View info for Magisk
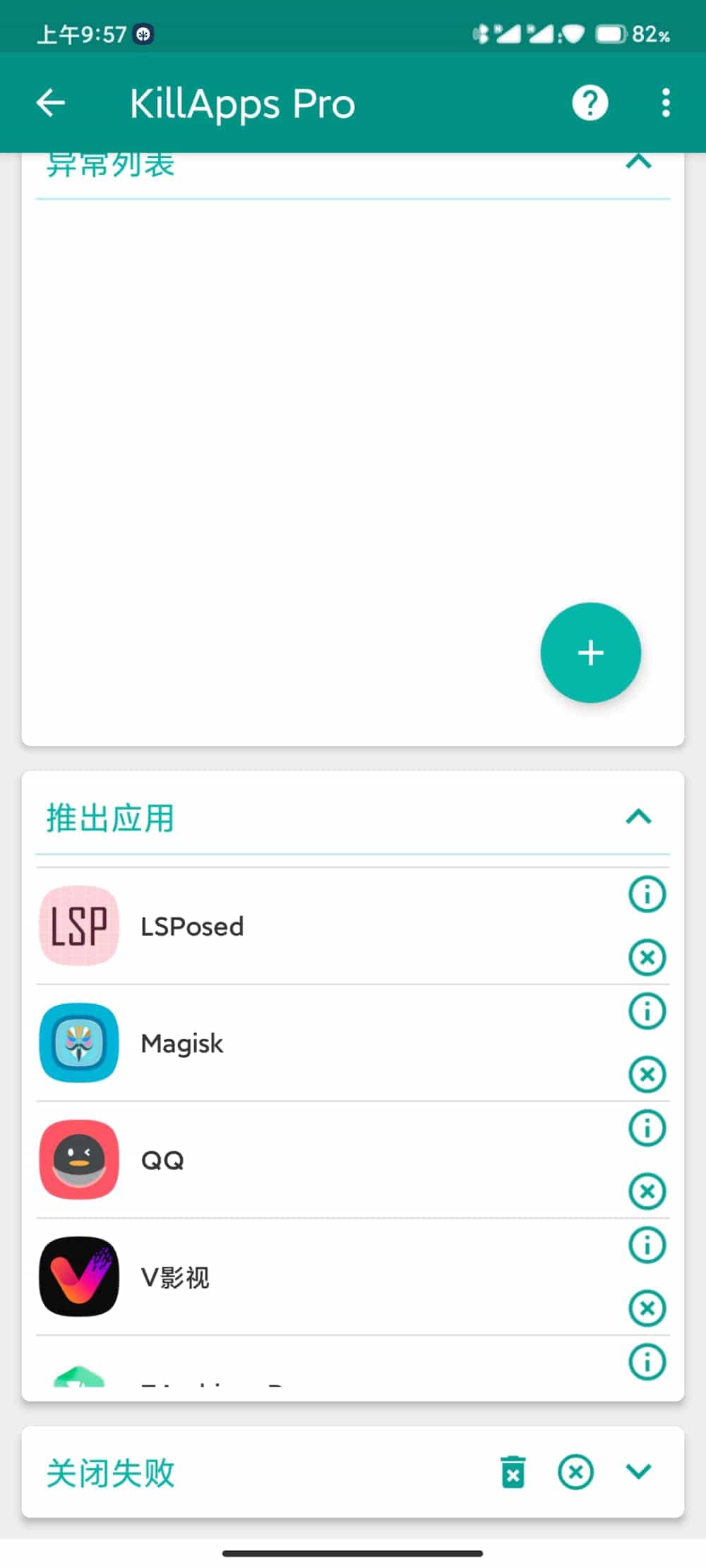The width and height of the screenshot is (706, 1568). [647, 1011]
